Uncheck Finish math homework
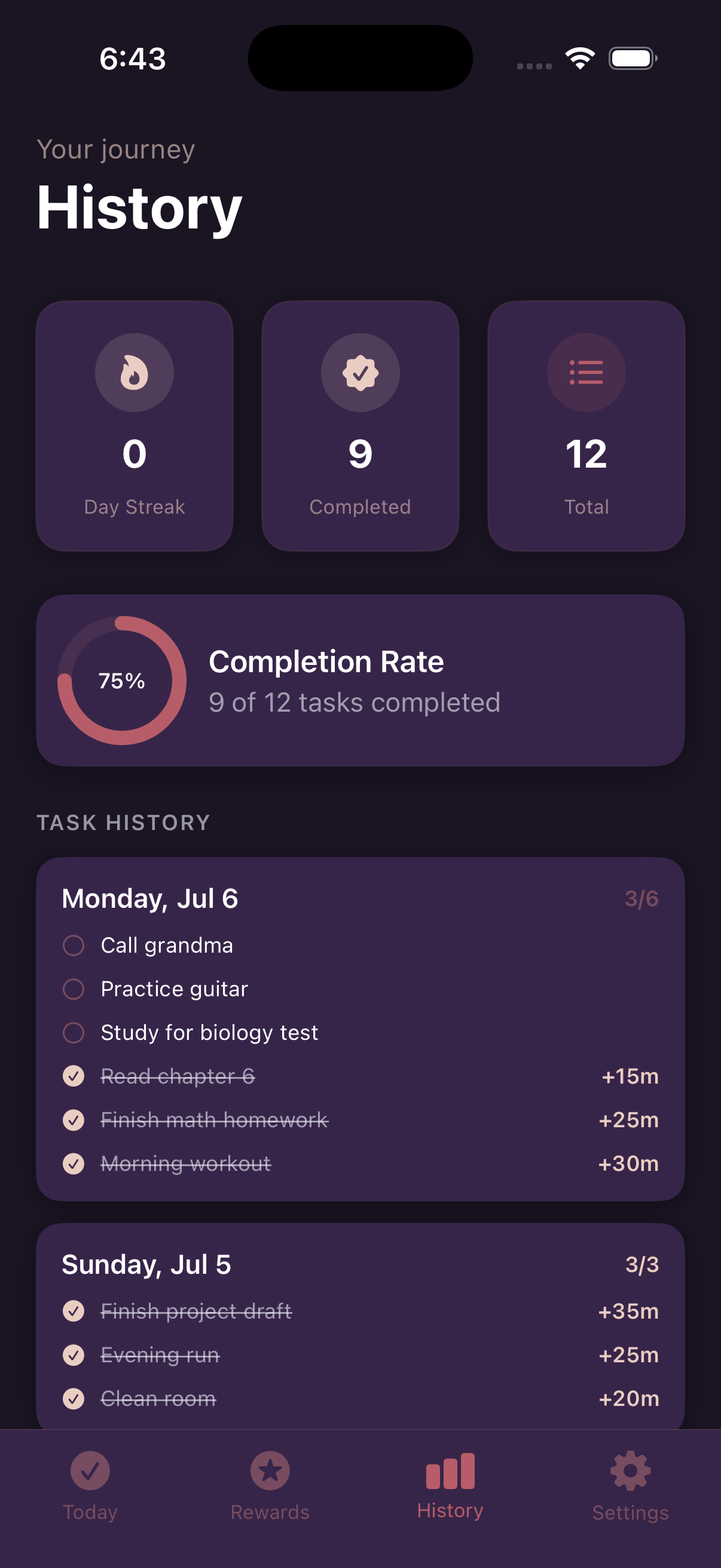 click(x=74, y=1120)
